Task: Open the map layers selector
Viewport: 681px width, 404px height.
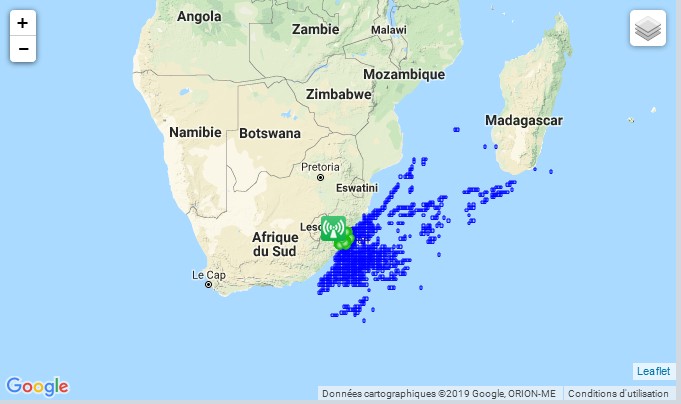Action: click(647, 28)
